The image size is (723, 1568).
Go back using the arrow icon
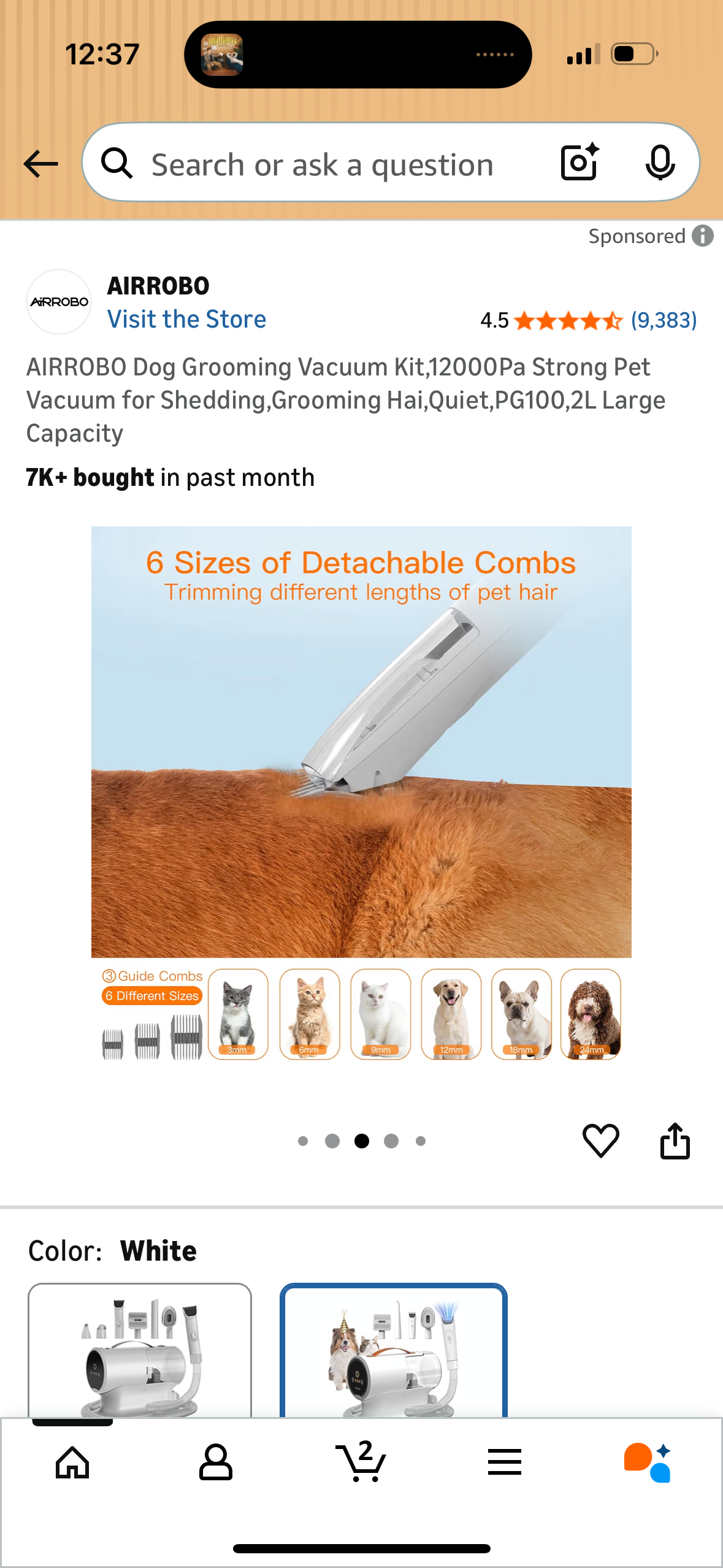point(40,164)
